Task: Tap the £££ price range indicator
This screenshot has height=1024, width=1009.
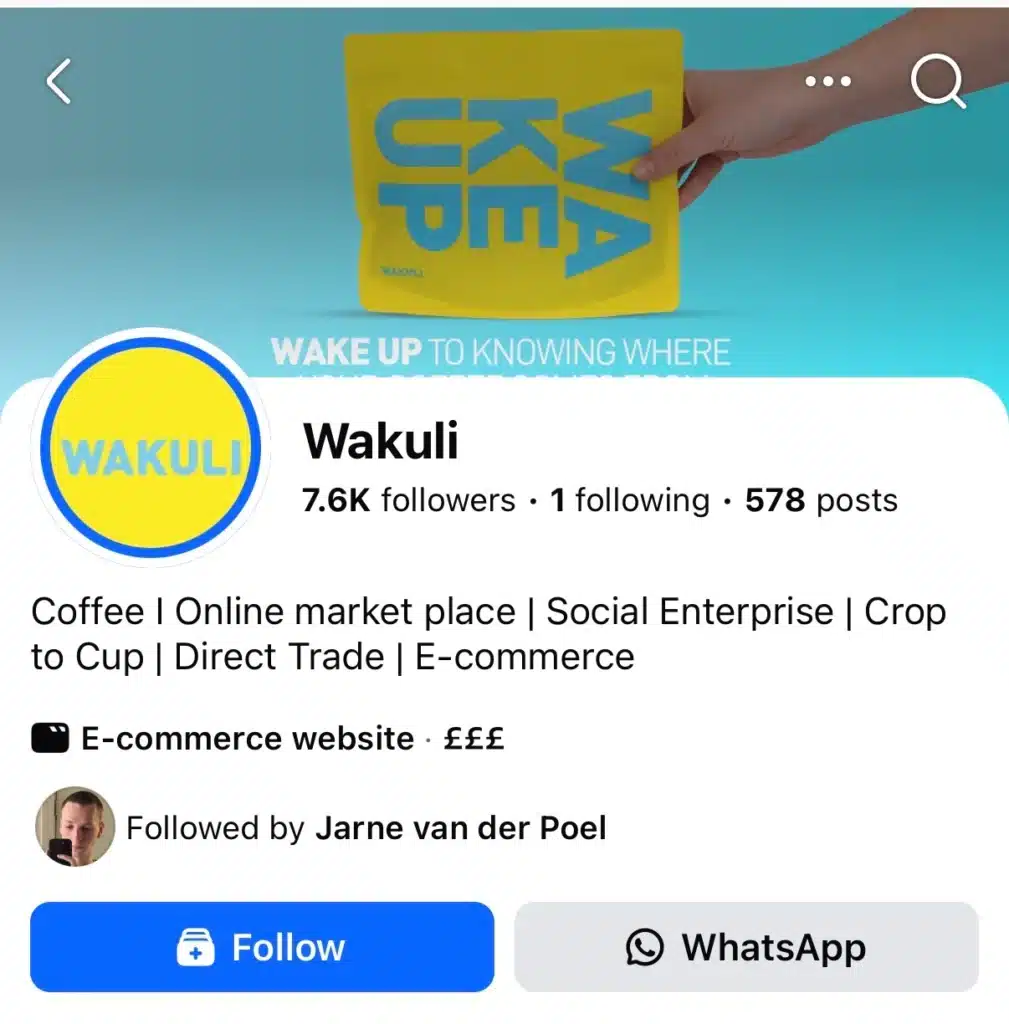Action: [473, 740]
